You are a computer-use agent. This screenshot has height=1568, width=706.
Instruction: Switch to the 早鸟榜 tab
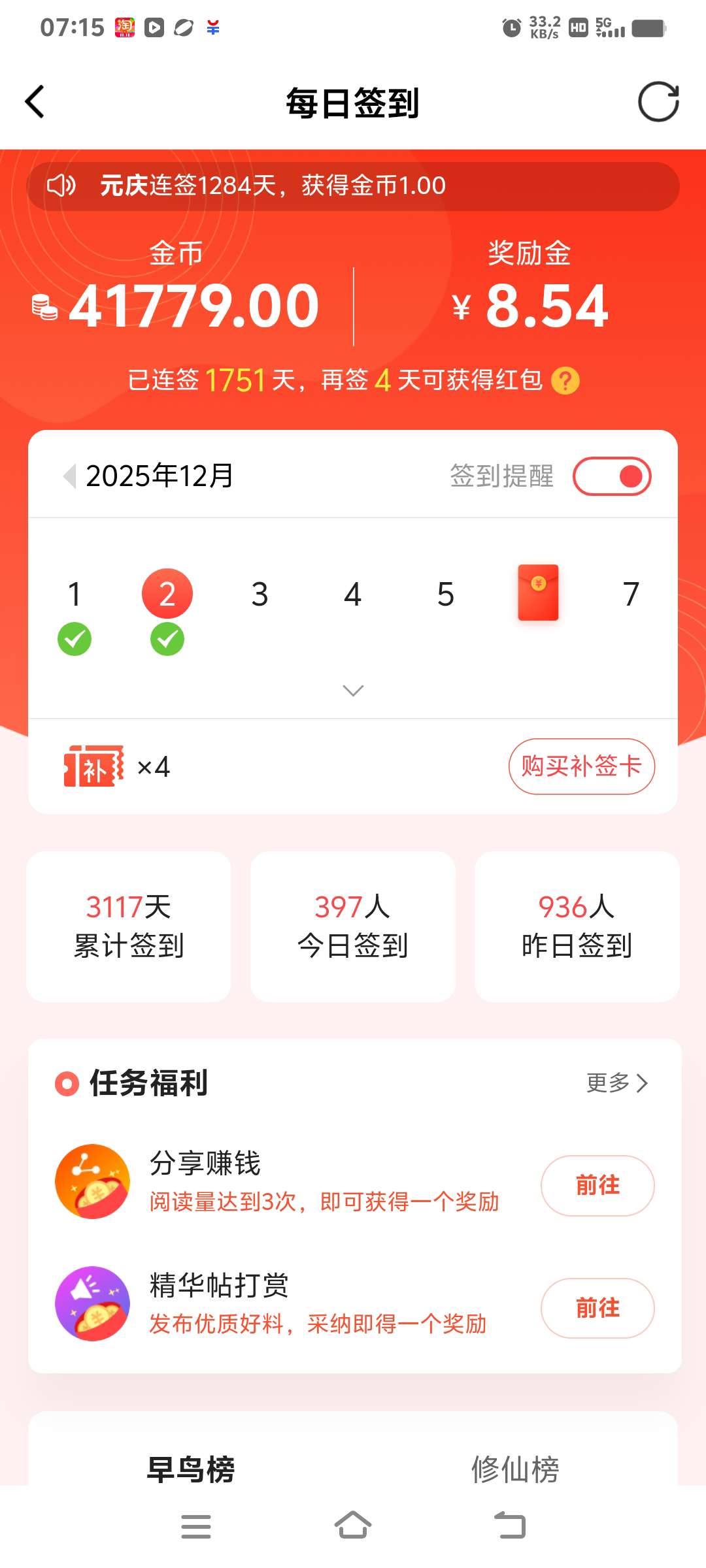click(191, 1469)
